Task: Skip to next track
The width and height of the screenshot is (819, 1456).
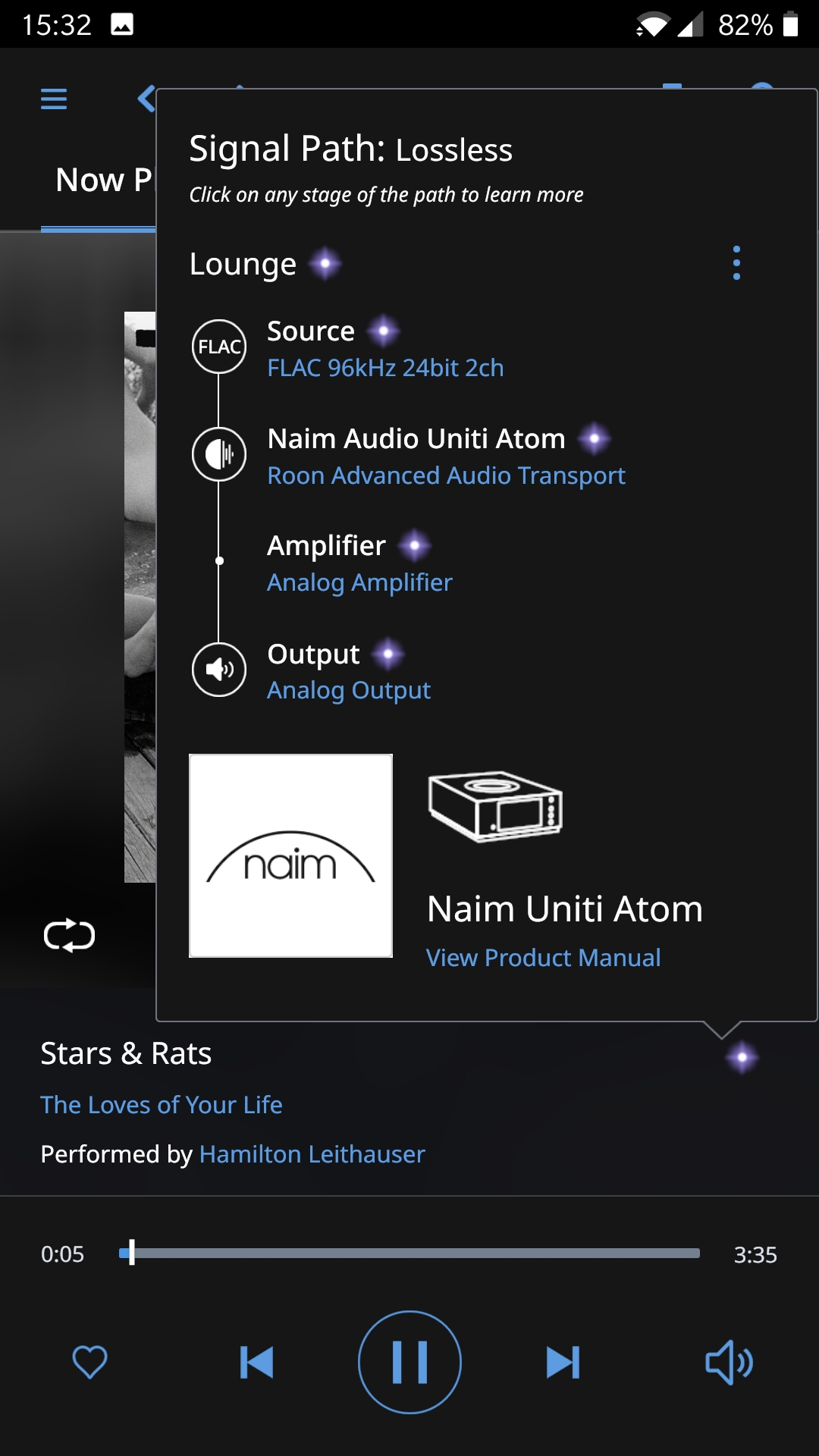Action: (563, 1362)
